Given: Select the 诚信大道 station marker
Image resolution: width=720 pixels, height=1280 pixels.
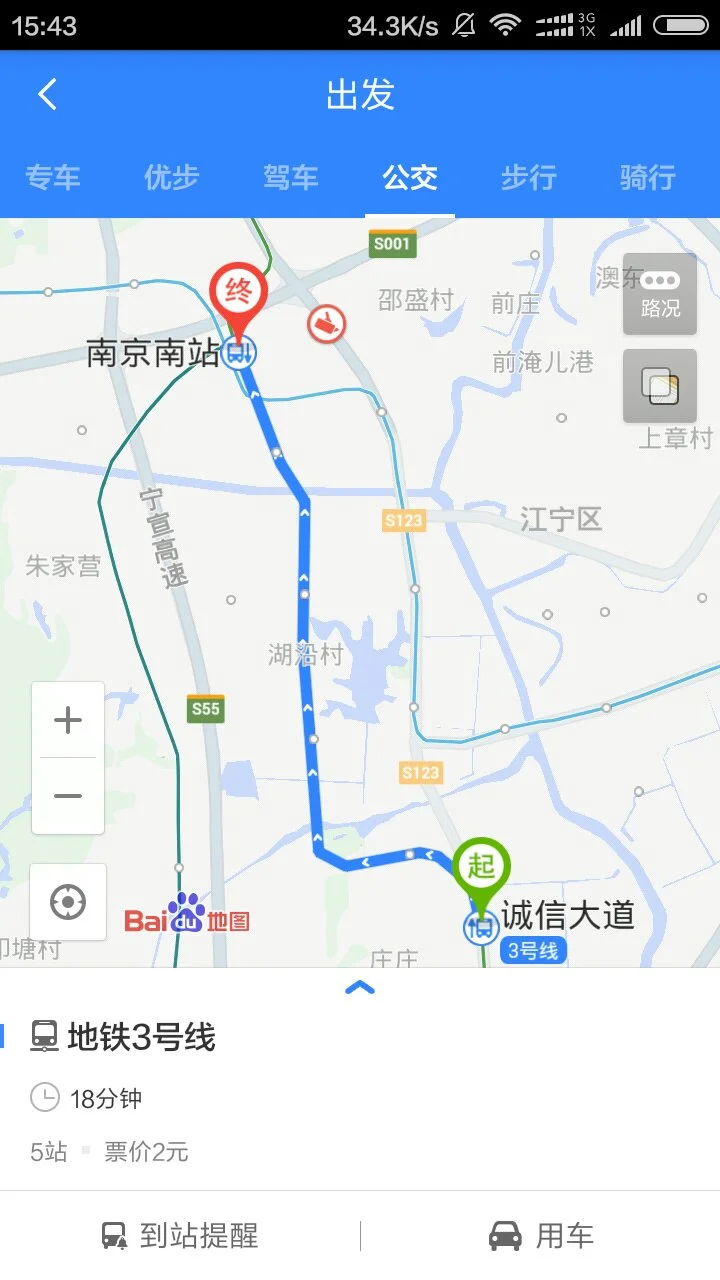Looking at the screenshot, I should coord(481,927).
